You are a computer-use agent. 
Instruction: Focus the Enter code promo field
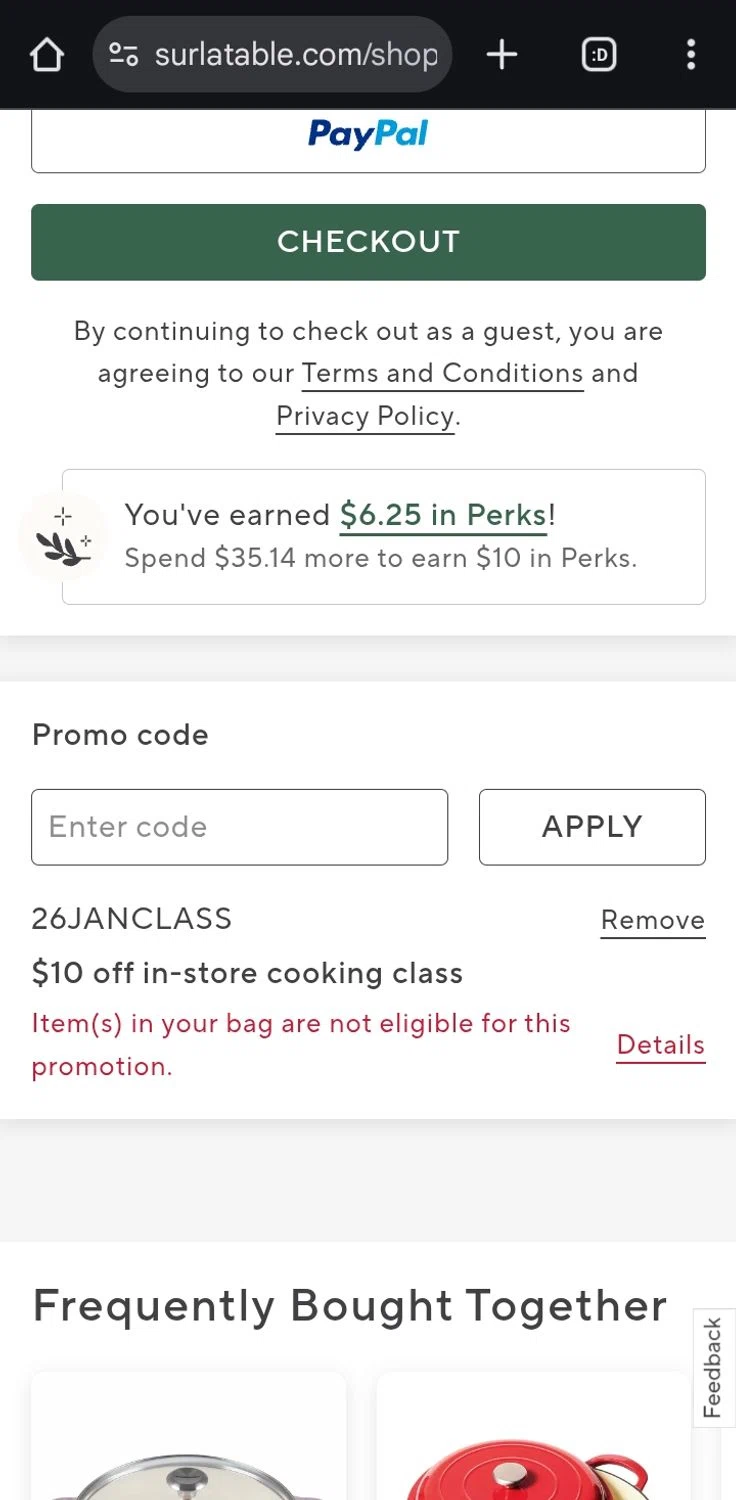coord(239,827)
